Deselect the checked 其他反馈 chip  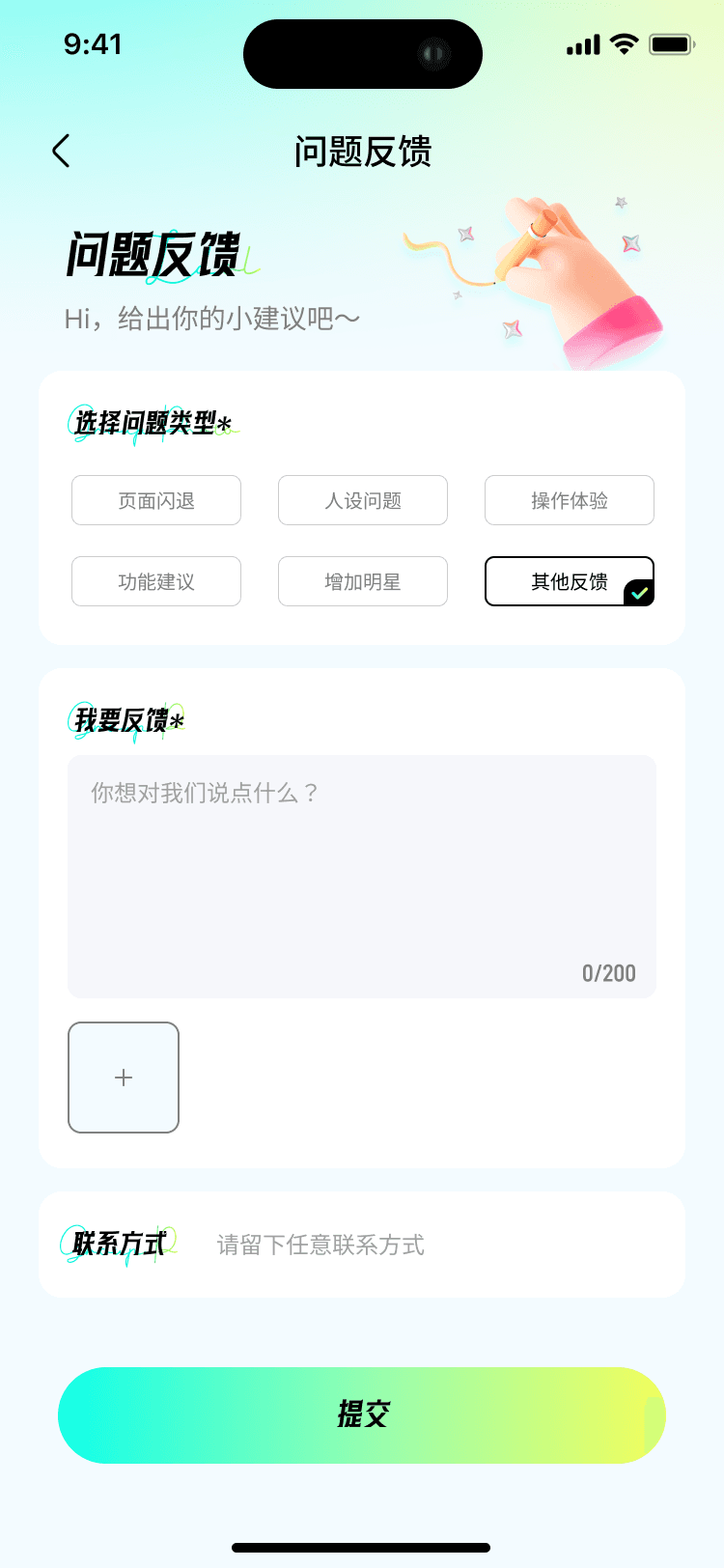click(x=570, y=581)
